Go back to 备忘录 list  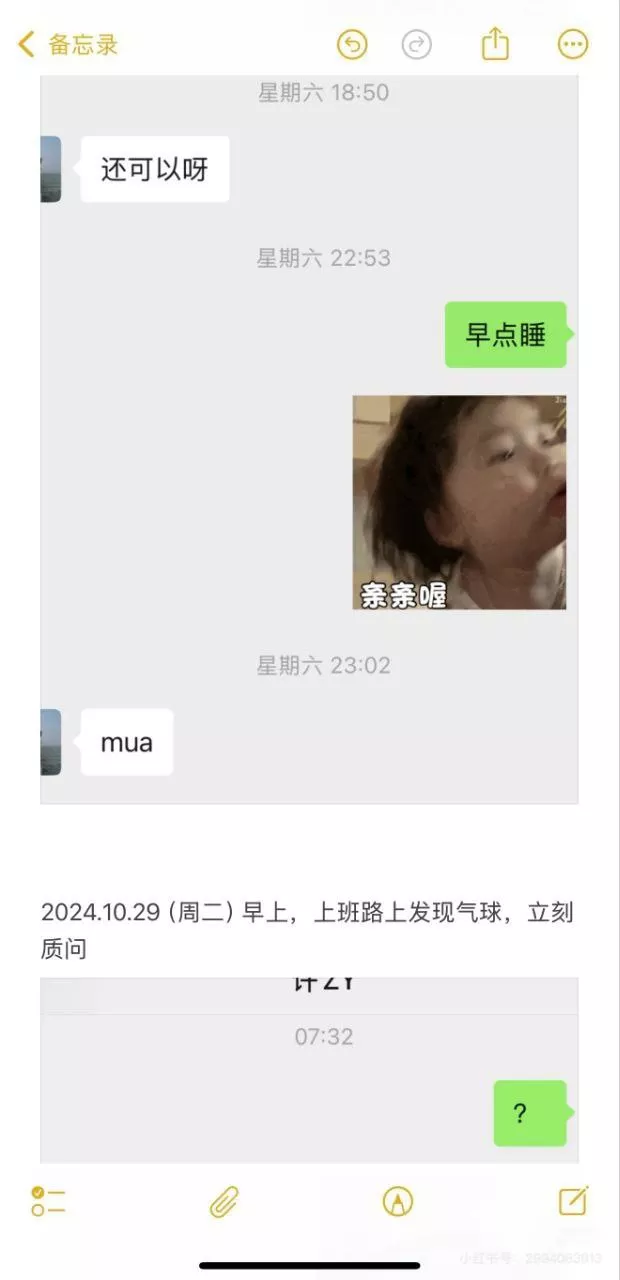click(68, 44)
